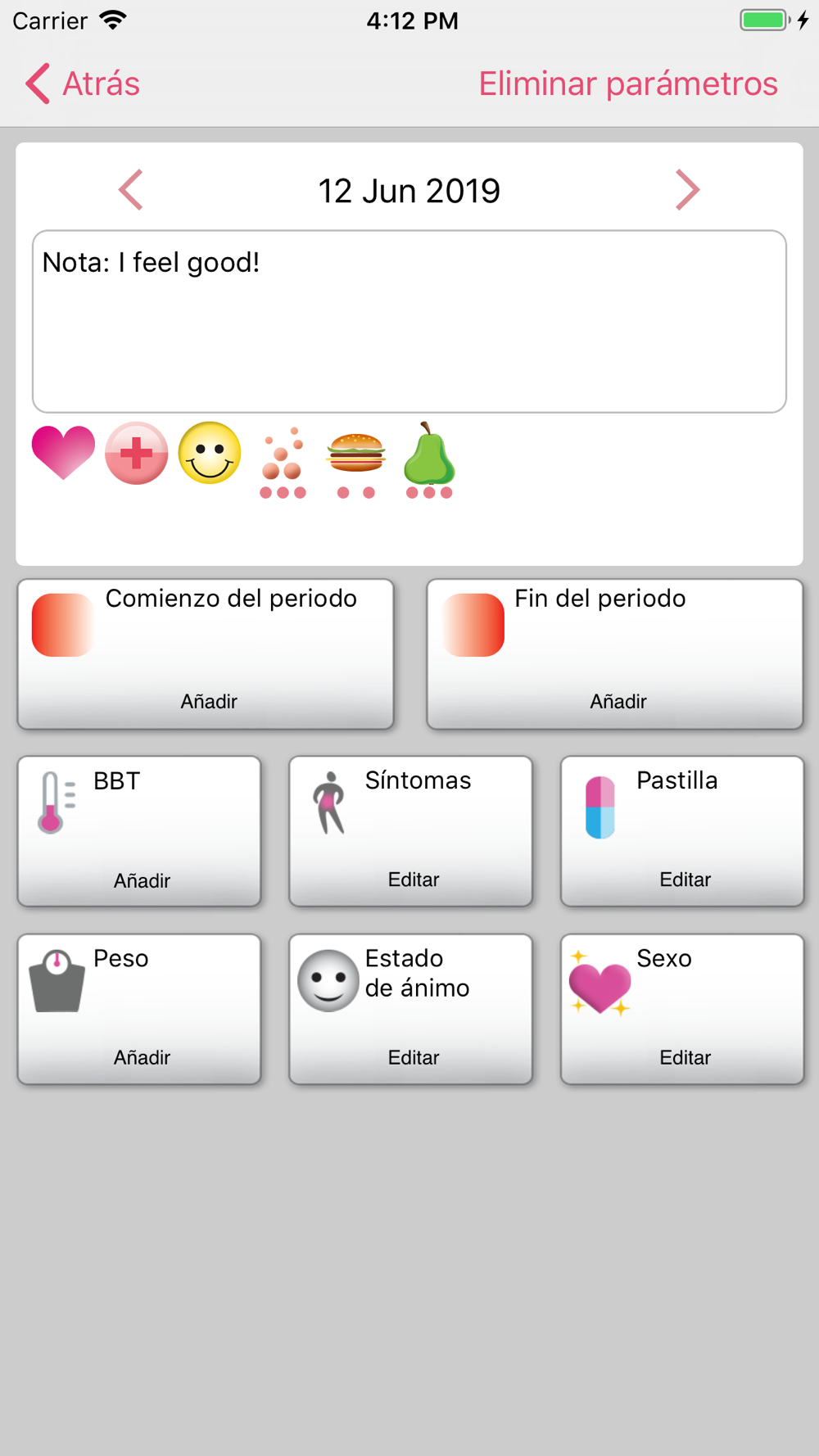
Task: Tap Eliminar parámetros
Action: click(628, 84)
